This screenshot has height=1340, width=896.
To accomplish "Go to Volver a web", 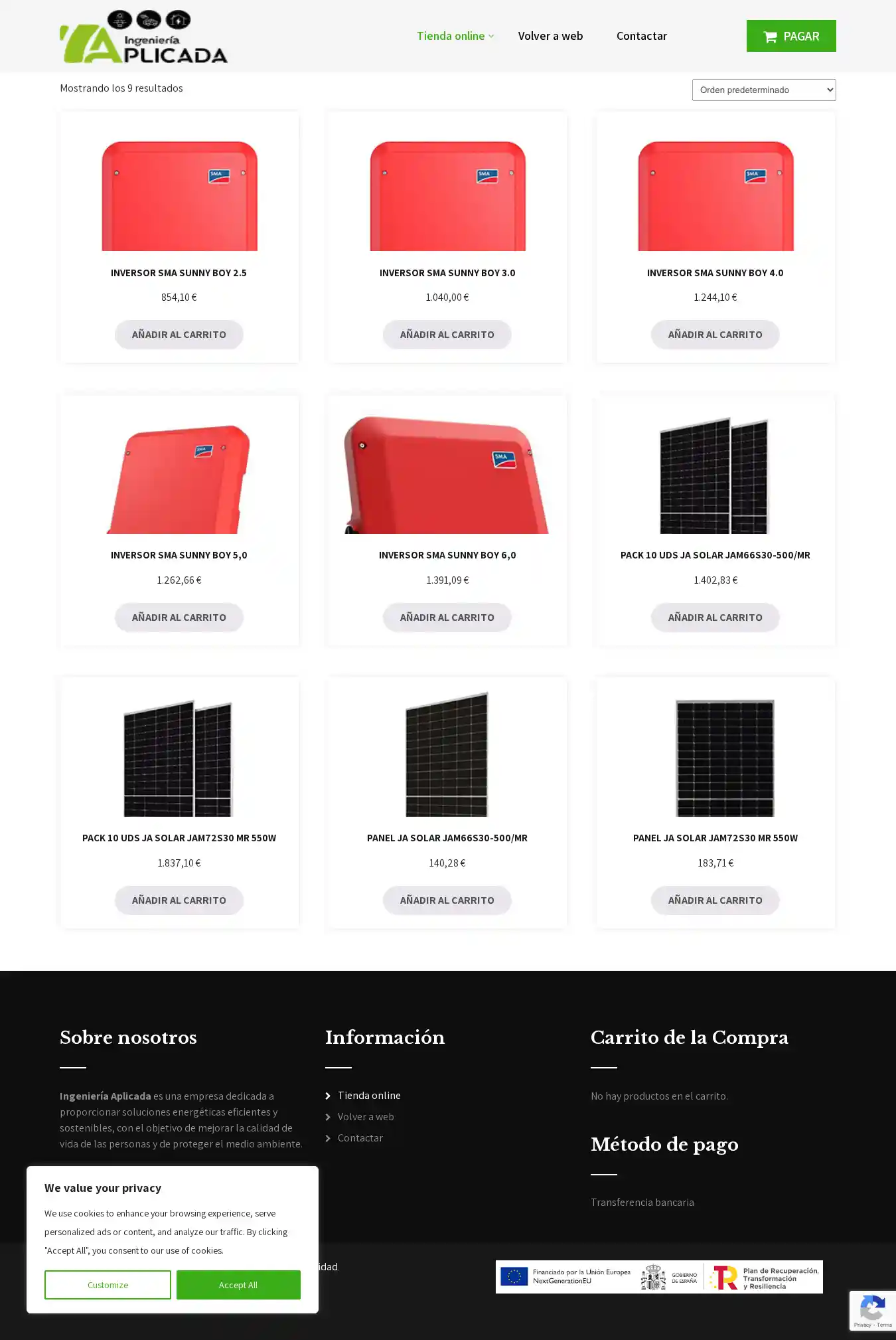I will (550, 36).
